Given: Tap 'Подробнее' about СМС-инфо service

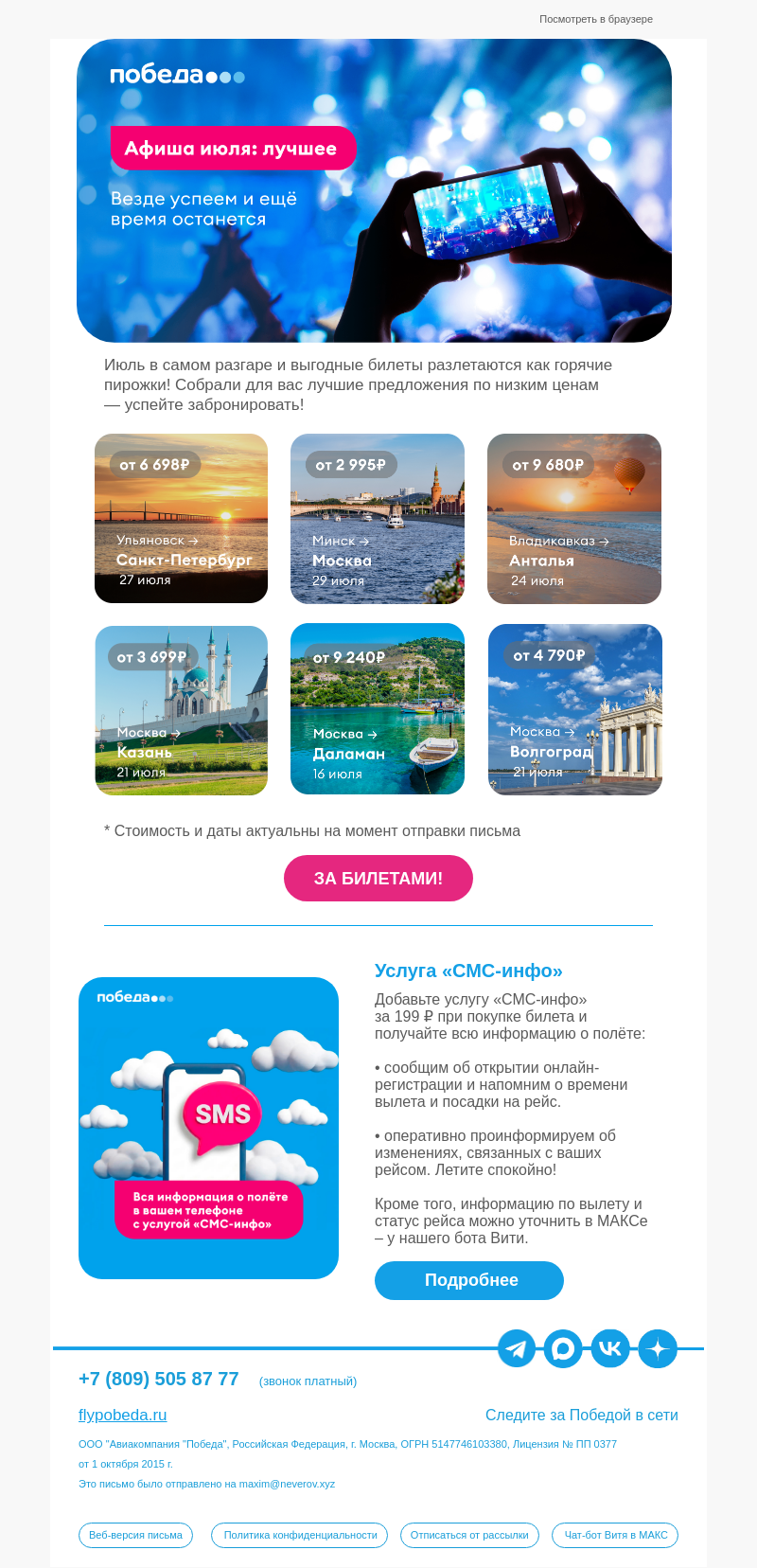Looking at the screenshot, I should click(x=469, y=1280).
